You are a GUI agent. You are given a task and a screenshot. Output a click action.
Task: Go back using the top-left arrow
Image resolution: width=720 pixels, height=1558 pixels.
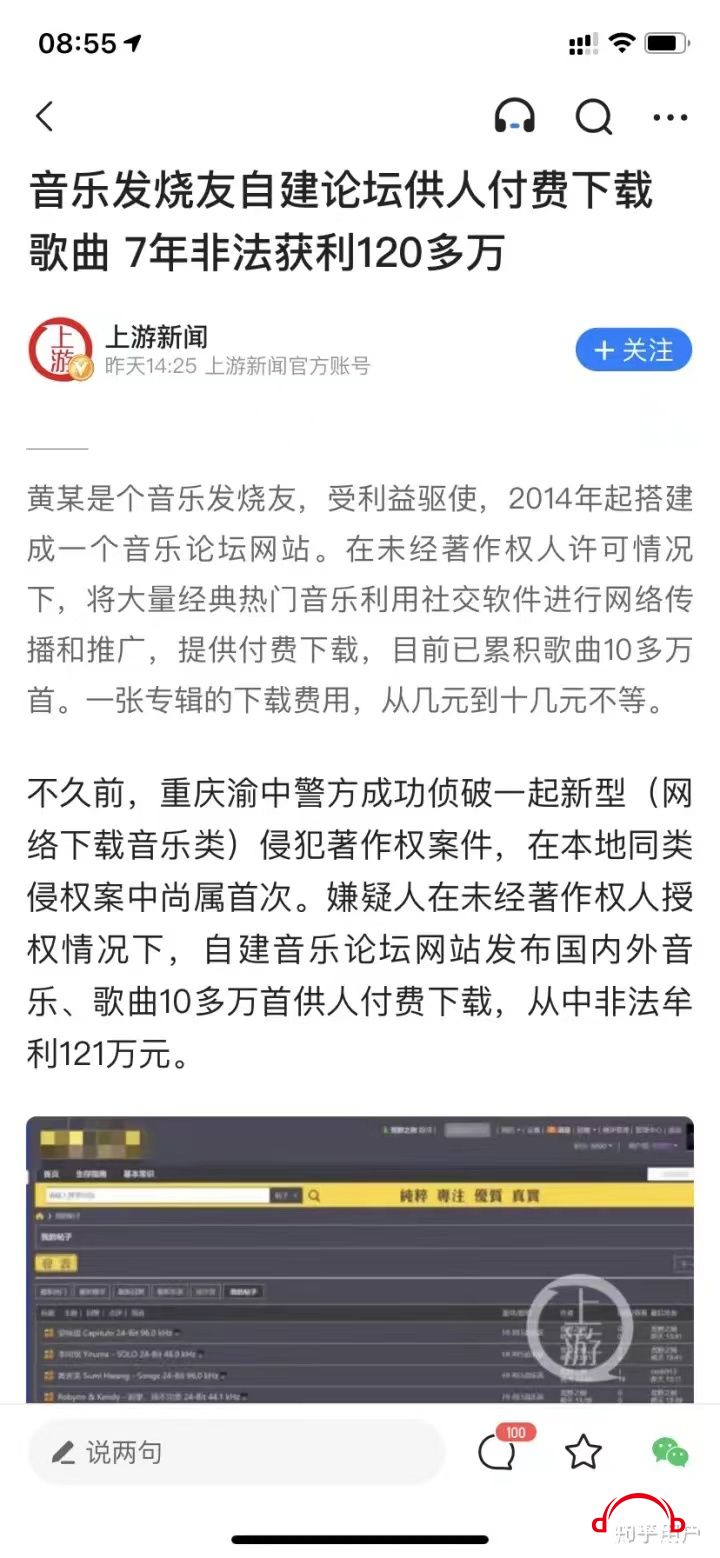tap(44, 117)
